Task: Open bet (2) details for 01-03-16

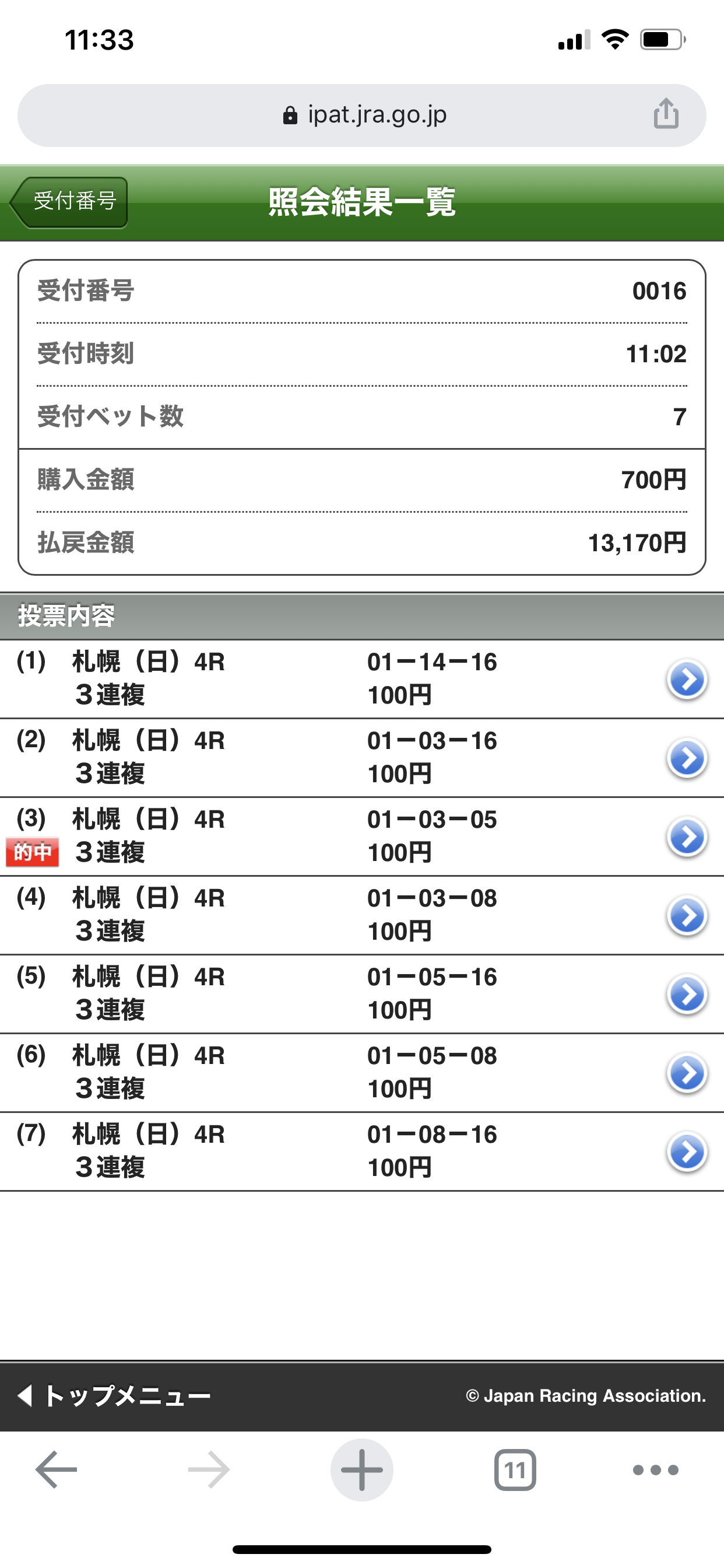Action: [362, 758]
